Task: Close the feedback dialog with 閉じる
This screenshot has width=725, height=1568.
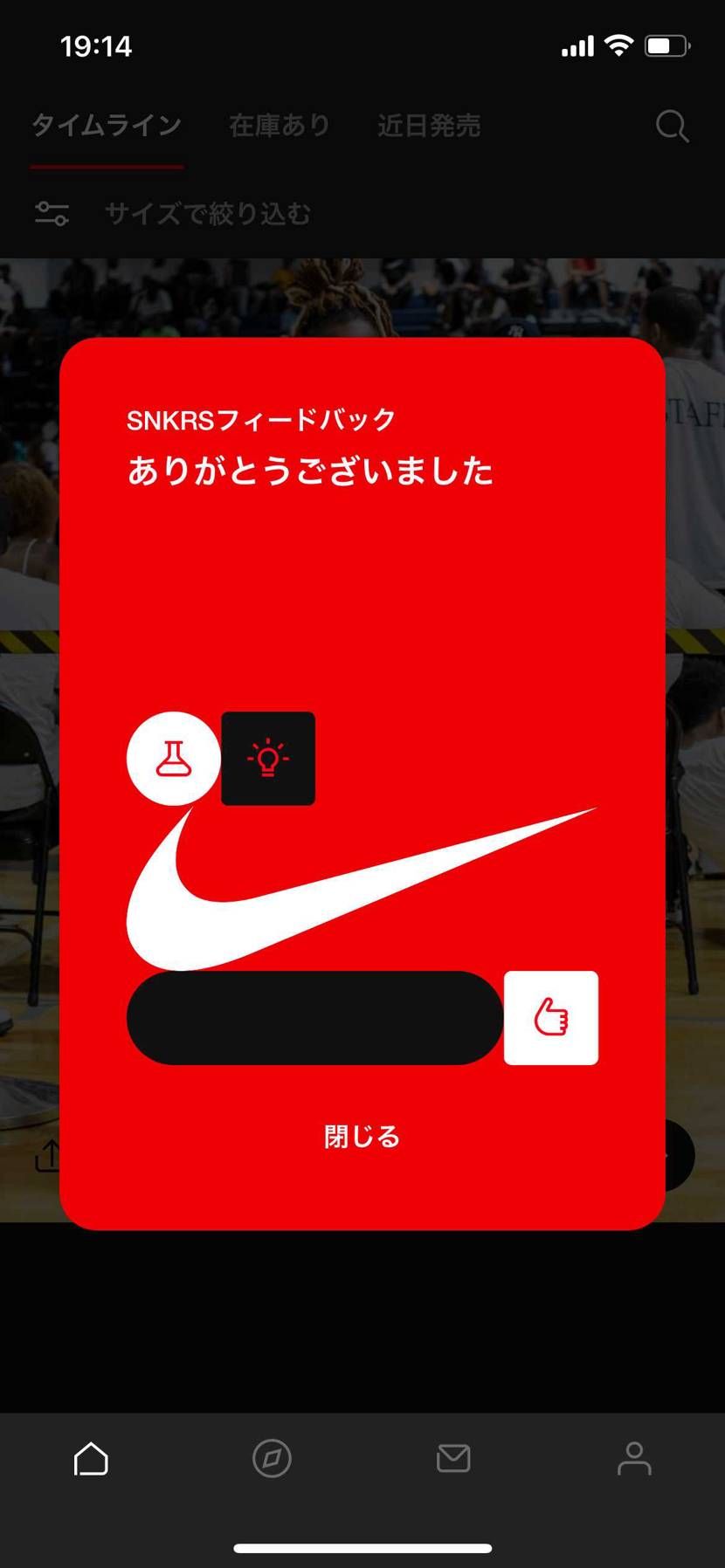Action: pyautogui.click(x=362, y=1136)
